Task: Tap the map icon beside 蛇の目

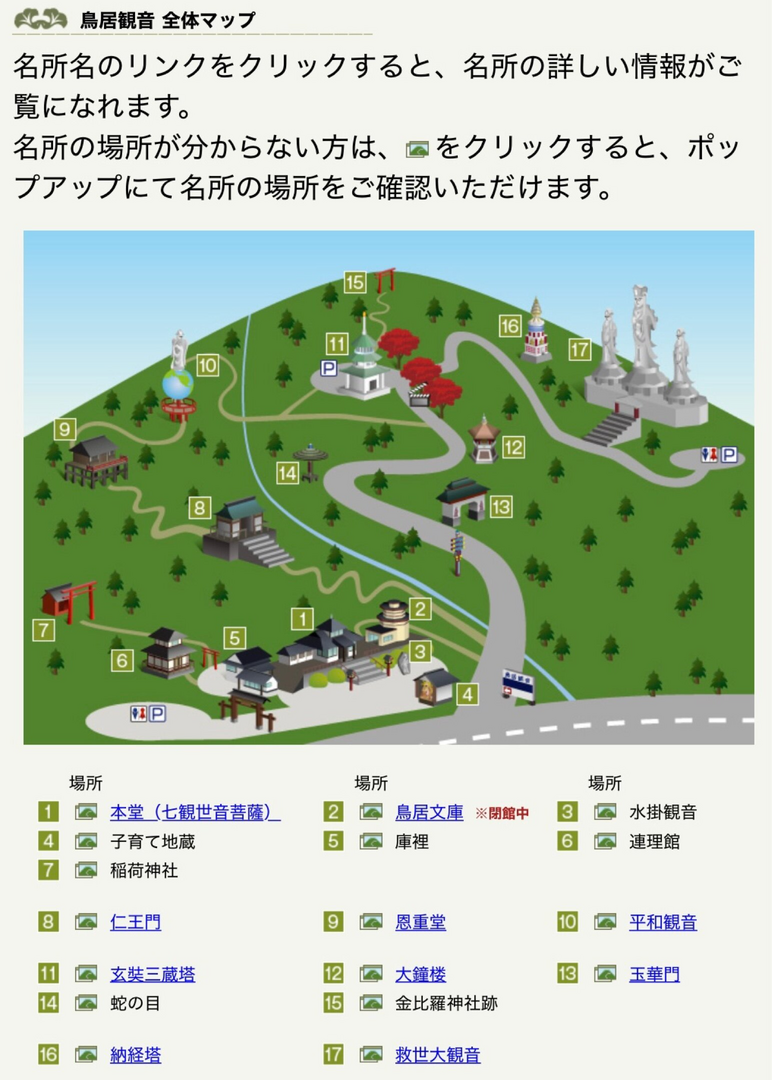Action: tap(86, 1003)
